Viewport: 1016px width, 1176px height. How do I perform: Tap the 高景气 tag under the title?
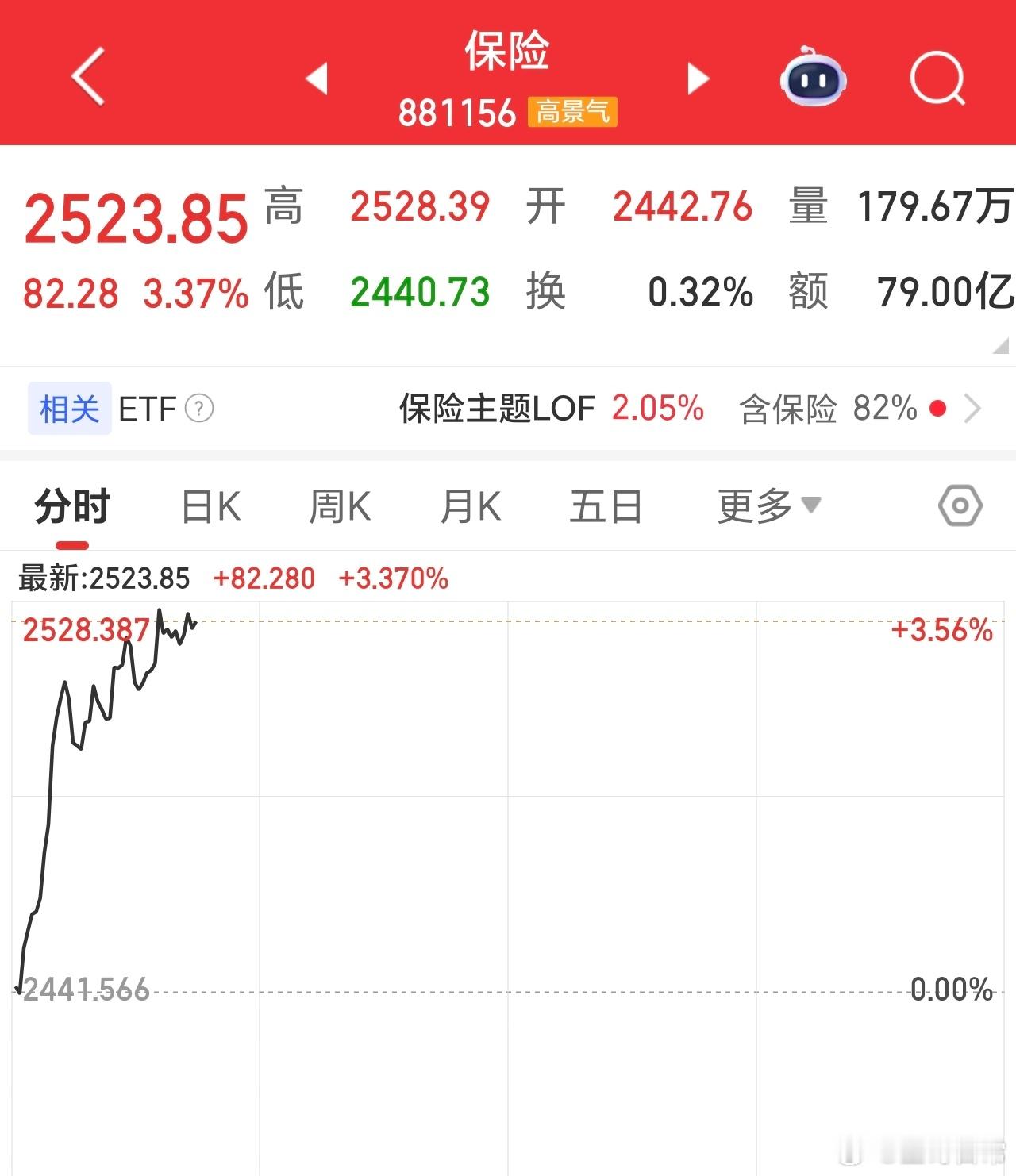point(574,113)
